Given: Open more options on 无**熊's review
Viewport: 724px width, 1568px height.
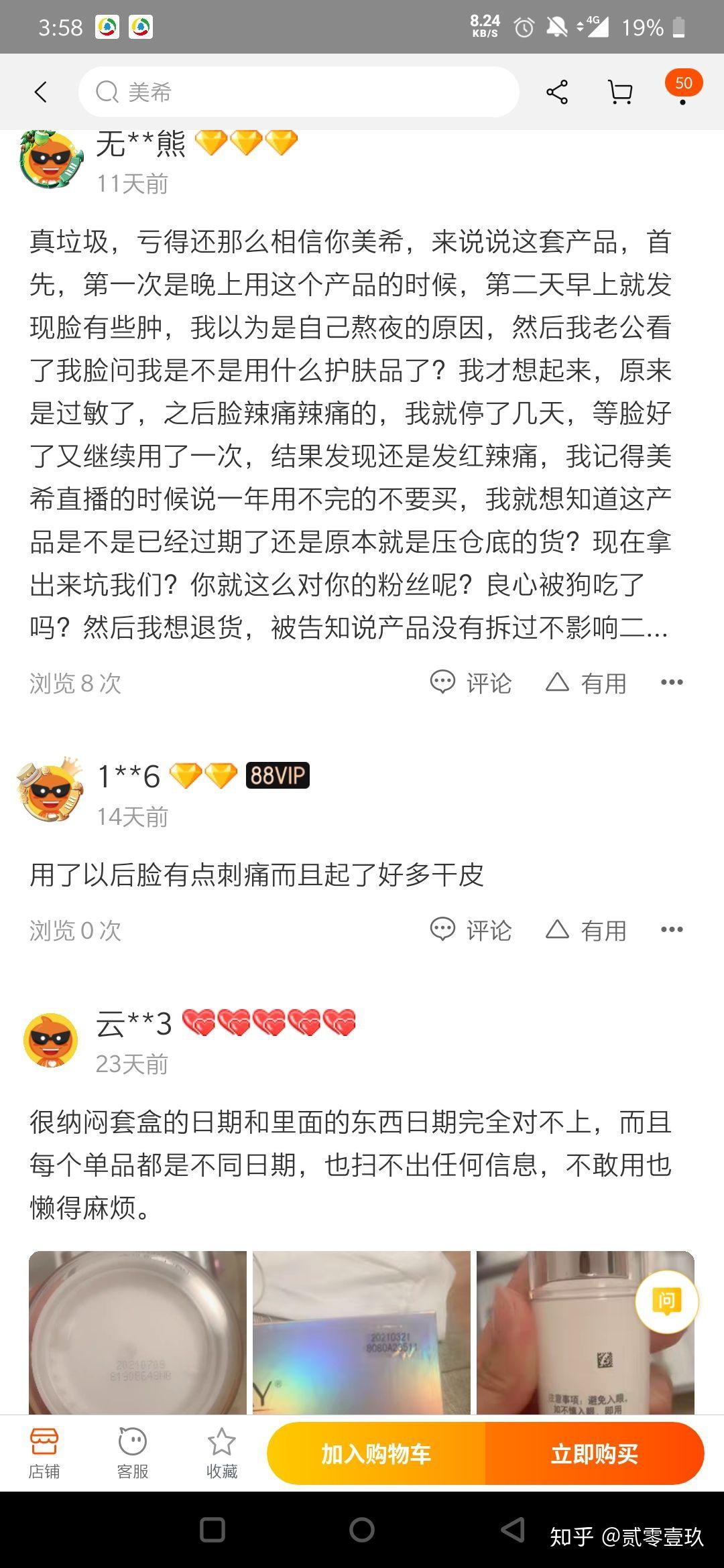Looking at the screenshot, I should [x=672, y=682].
